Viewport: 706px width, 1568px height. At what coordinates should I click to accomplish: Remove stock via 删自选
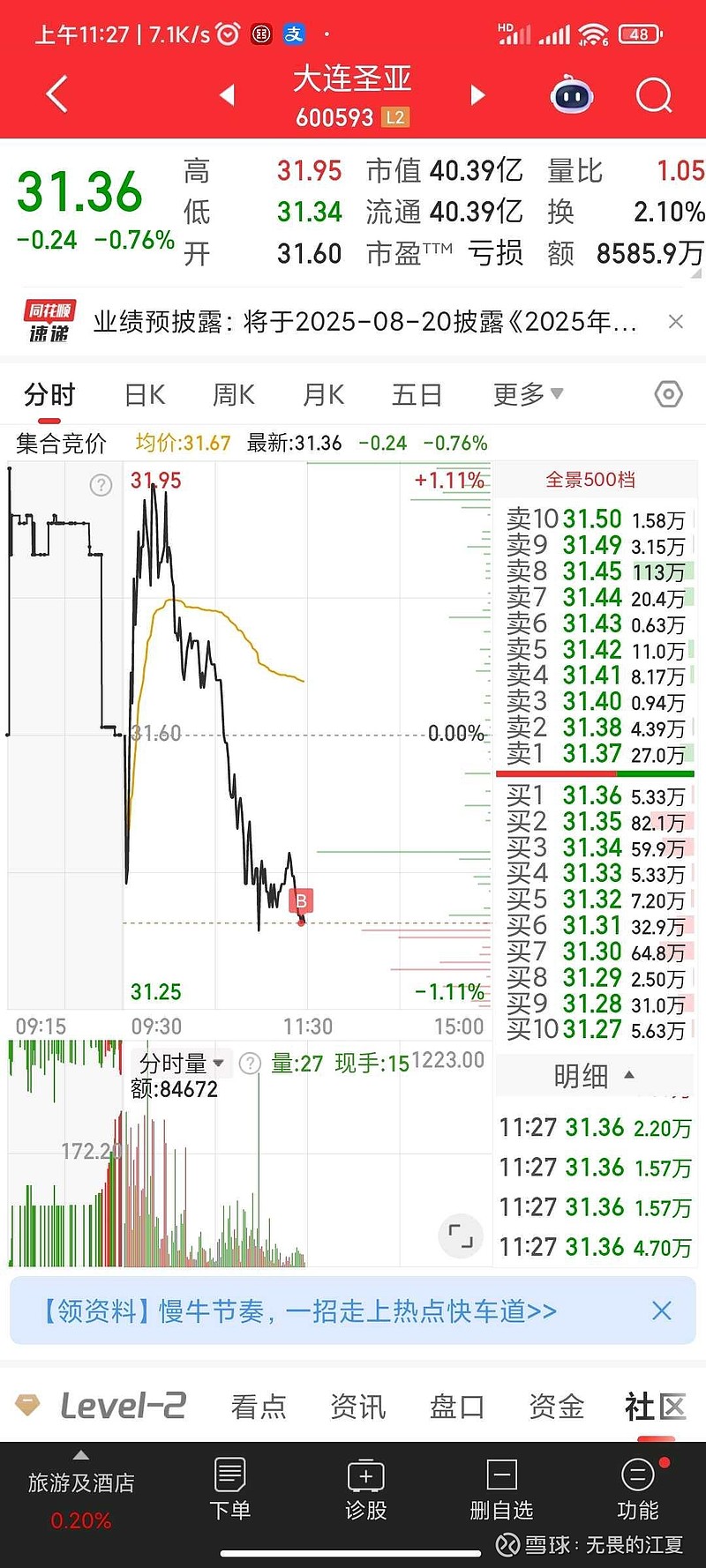tap(501, 1490)
